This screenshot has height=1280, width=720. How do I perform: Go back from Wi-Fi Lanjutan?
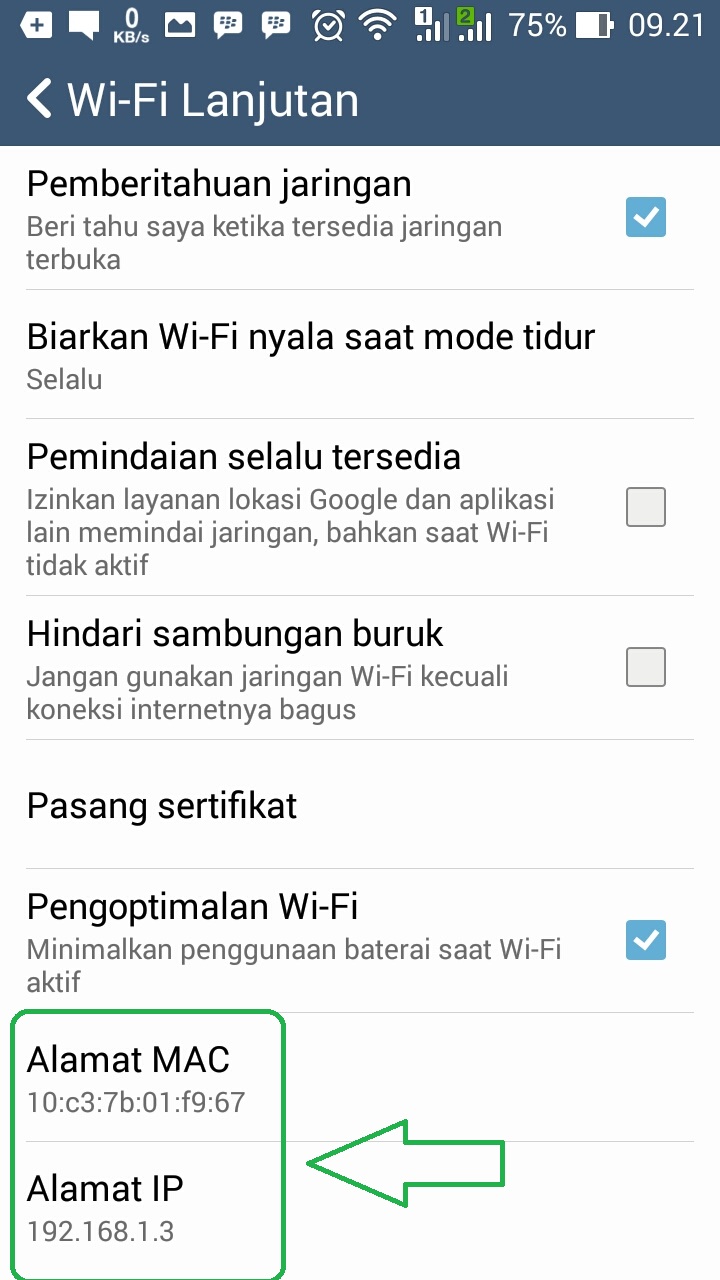(40, 100)
